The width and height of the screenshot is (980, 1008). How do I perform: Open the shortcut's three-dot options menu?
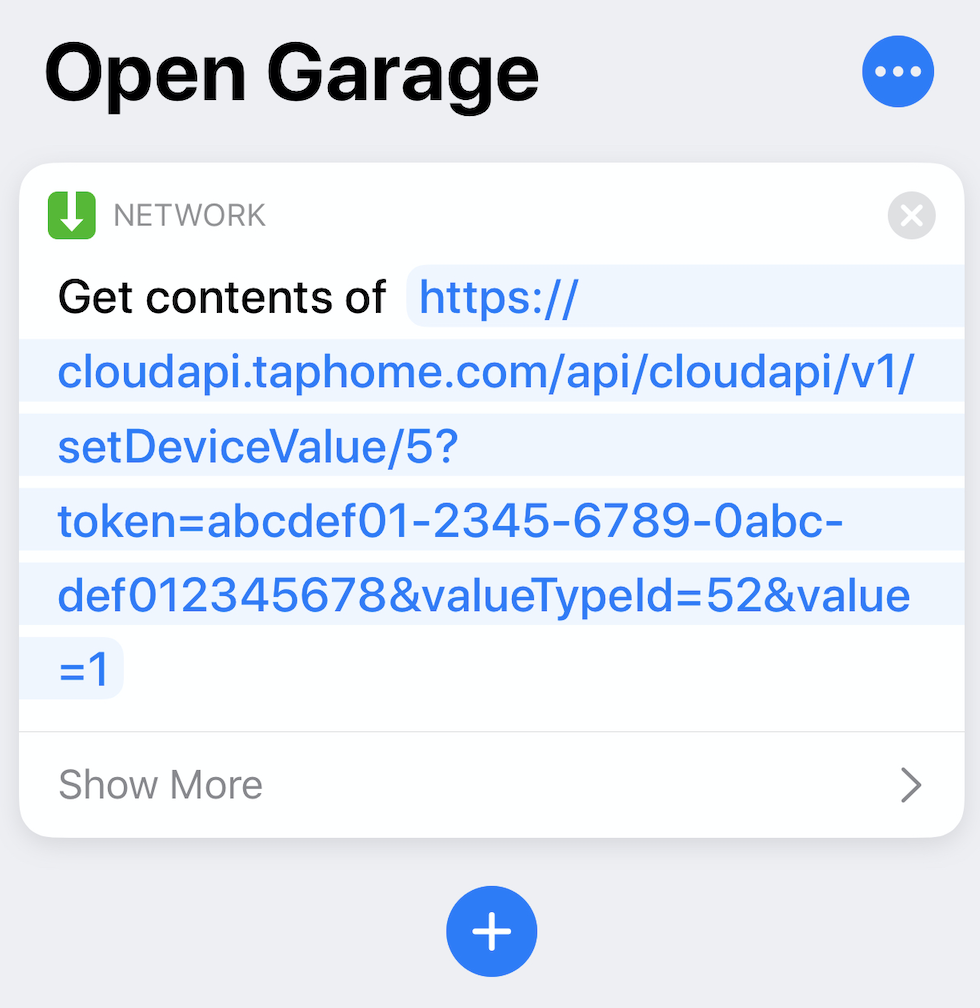[897, 72]
